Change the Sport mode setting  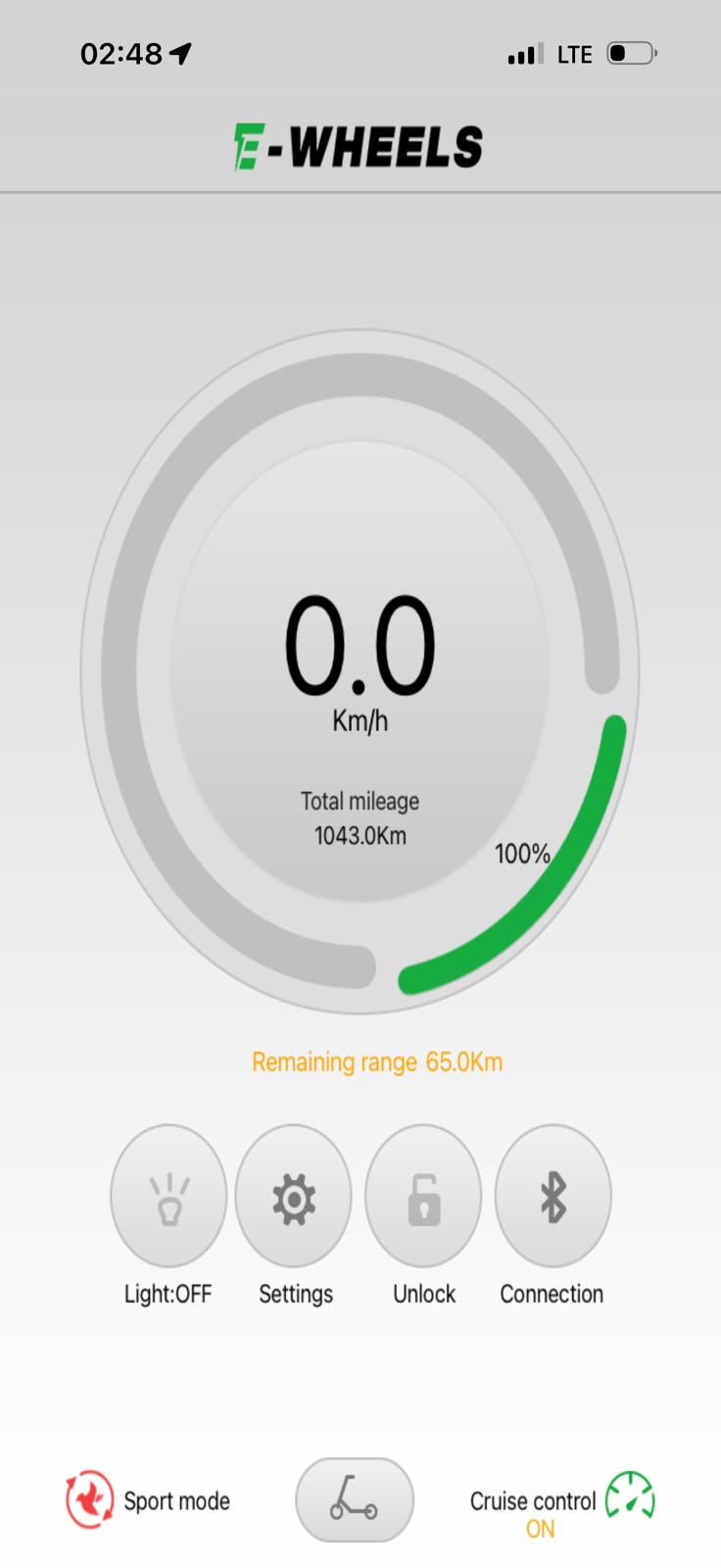148,1500
